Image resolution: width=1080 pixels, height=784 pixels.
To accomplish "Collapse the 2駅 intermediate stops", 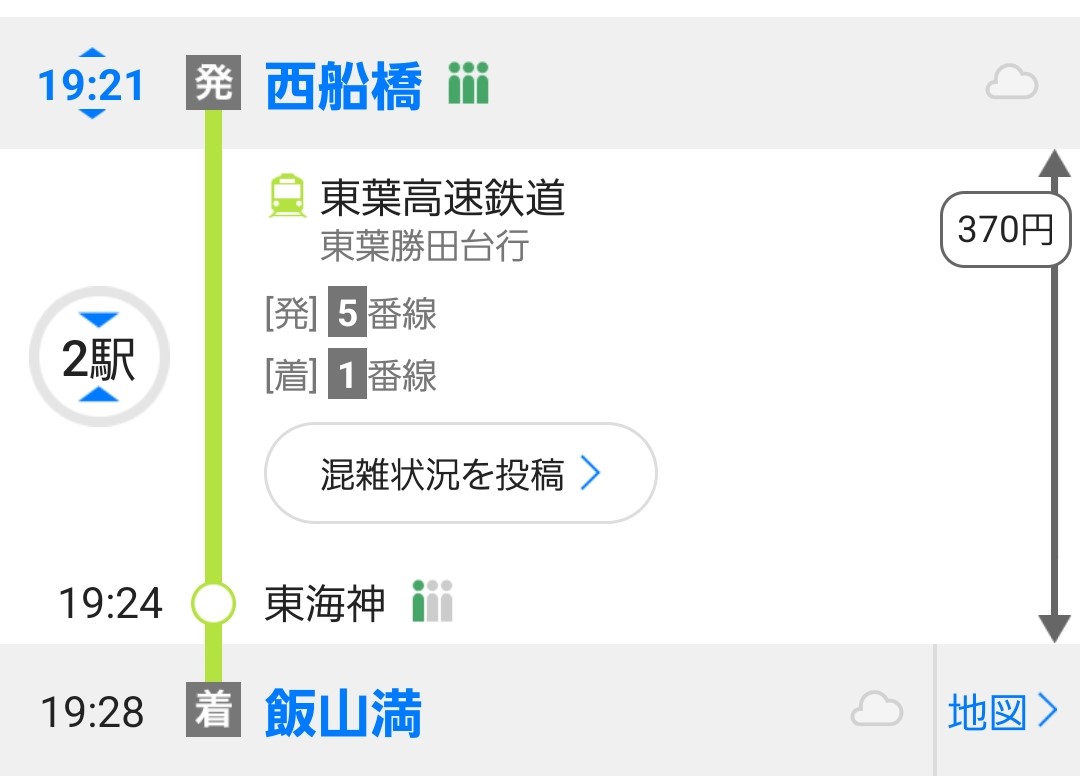I will (x=99, y=358).
